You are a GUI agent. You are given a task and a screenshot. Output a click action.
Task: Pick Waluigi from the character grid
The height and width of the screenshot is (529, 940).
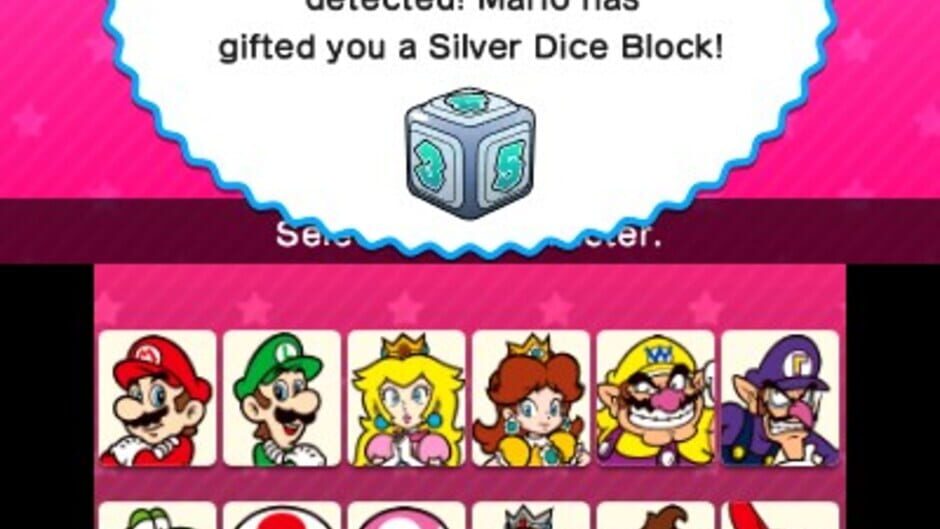pyautogui.click(x=779, y=398)
